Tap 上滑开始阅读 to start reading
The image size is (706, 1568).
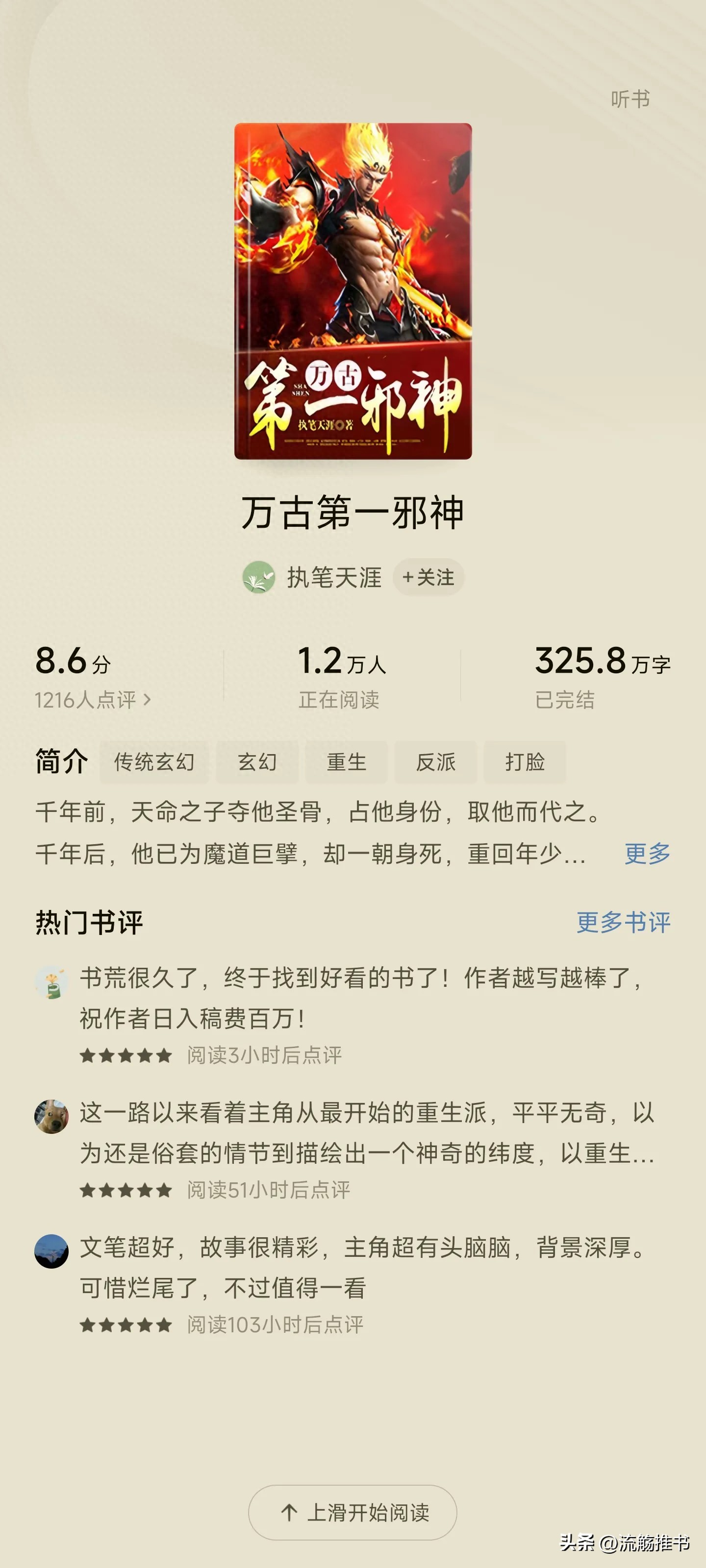pos(353,1512)
